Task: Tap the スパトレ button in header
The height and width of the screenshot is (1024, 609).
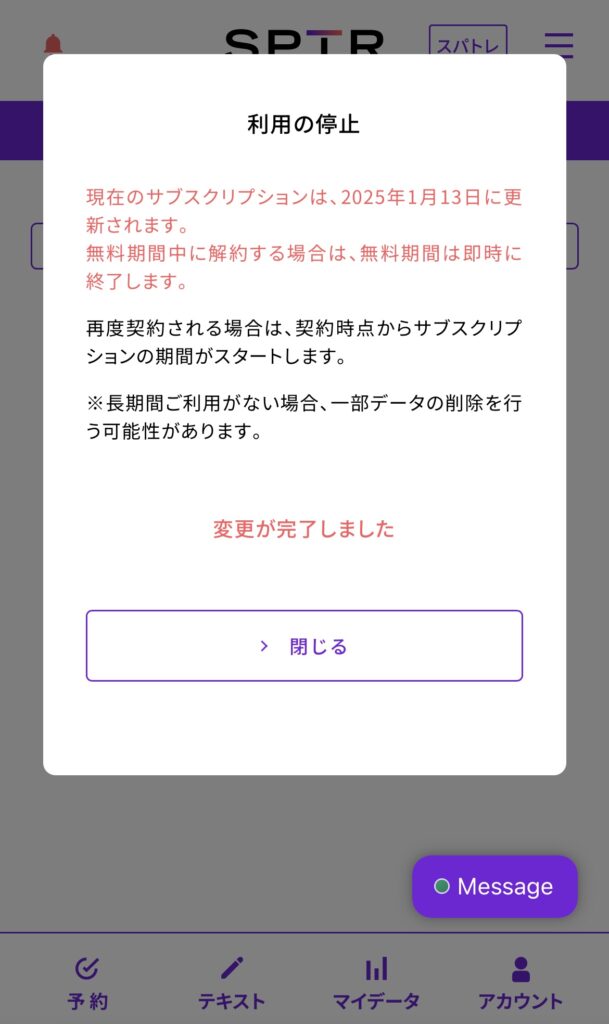Action: [468, 41]
